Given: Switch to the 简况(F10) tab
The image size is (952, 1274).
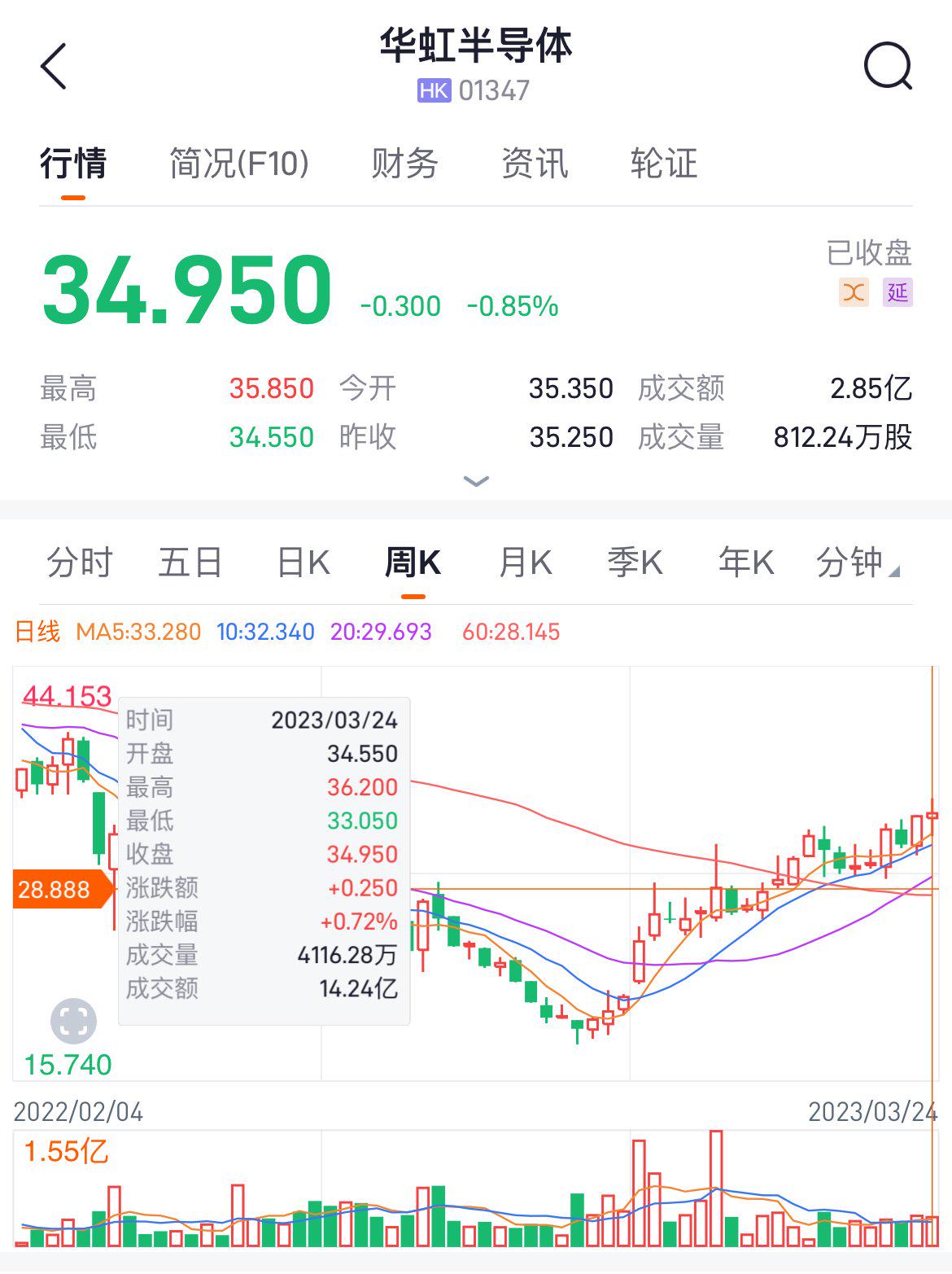Looking at the screenshot, I should coord(239,164).
